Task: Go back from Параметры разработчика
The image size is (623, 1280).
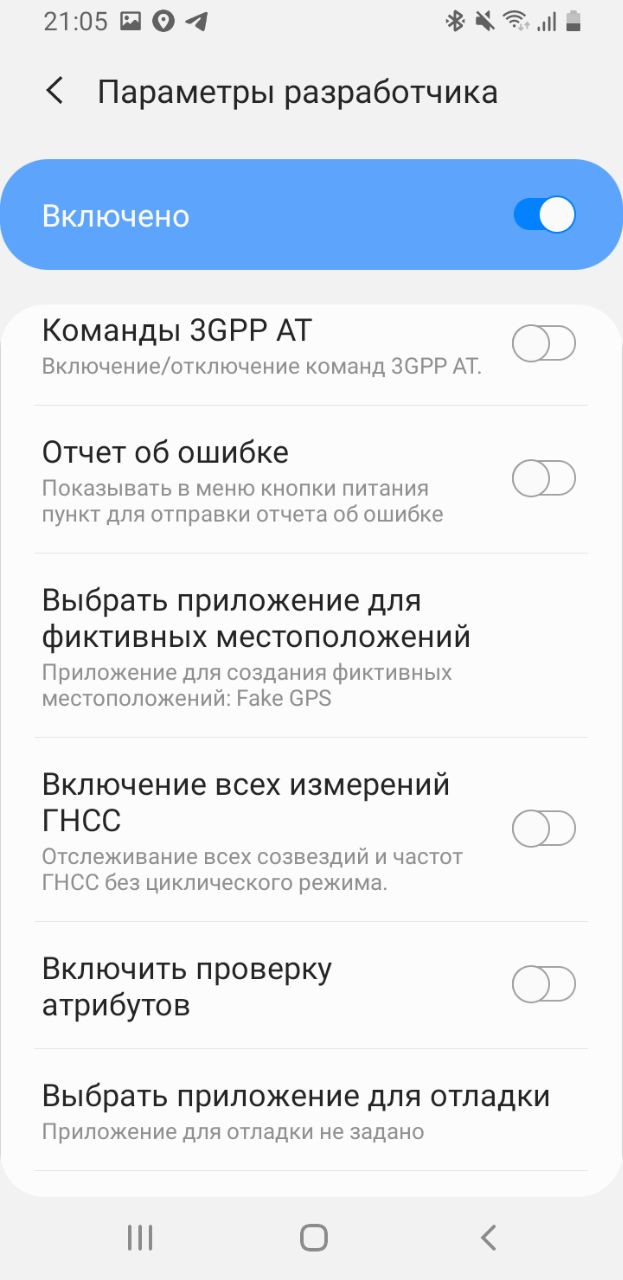Action: click(55, 92)
